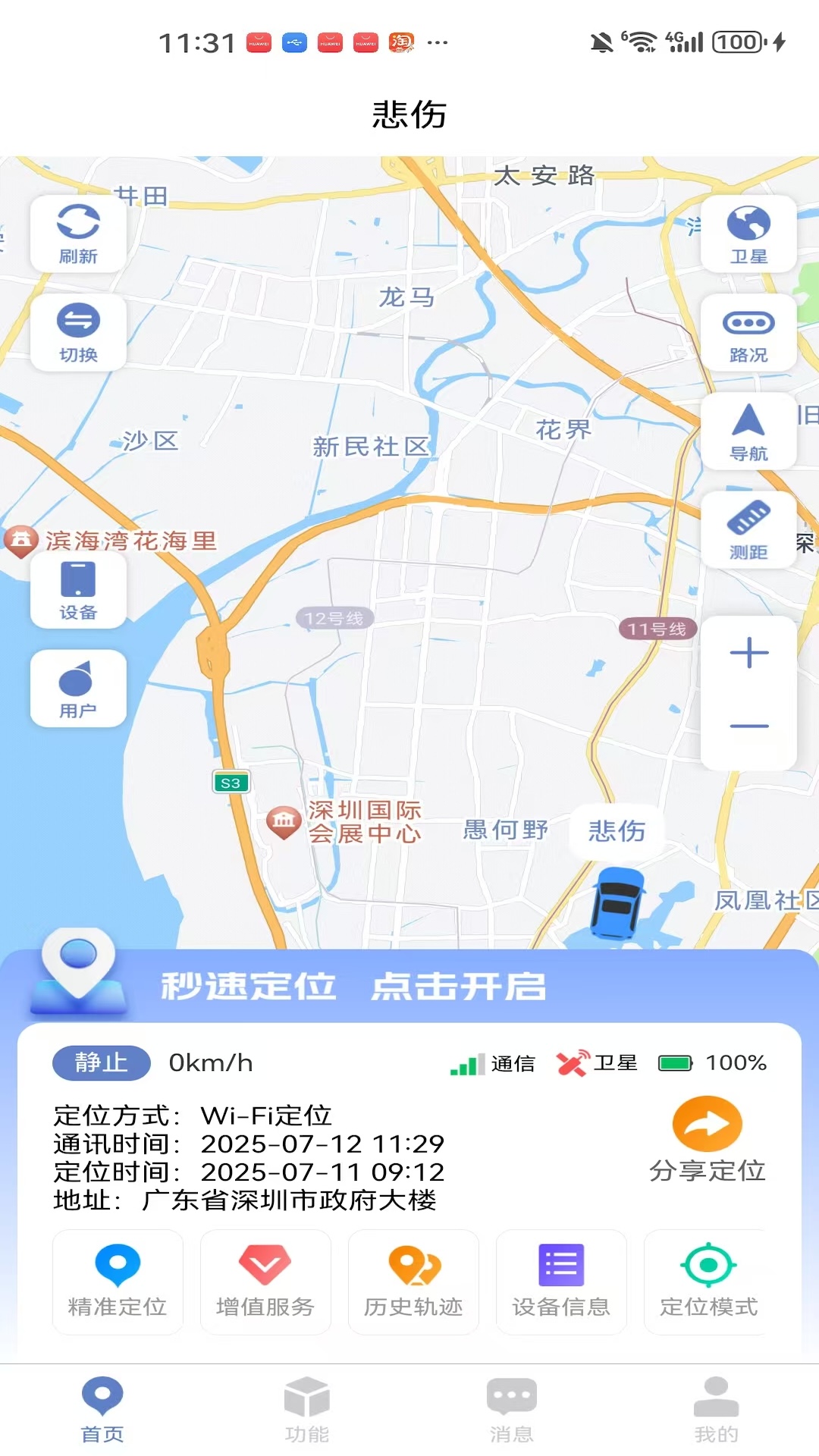819x1456 pixels.
Task: Tap the 切换 switch button
Action: tap(78, 332)
